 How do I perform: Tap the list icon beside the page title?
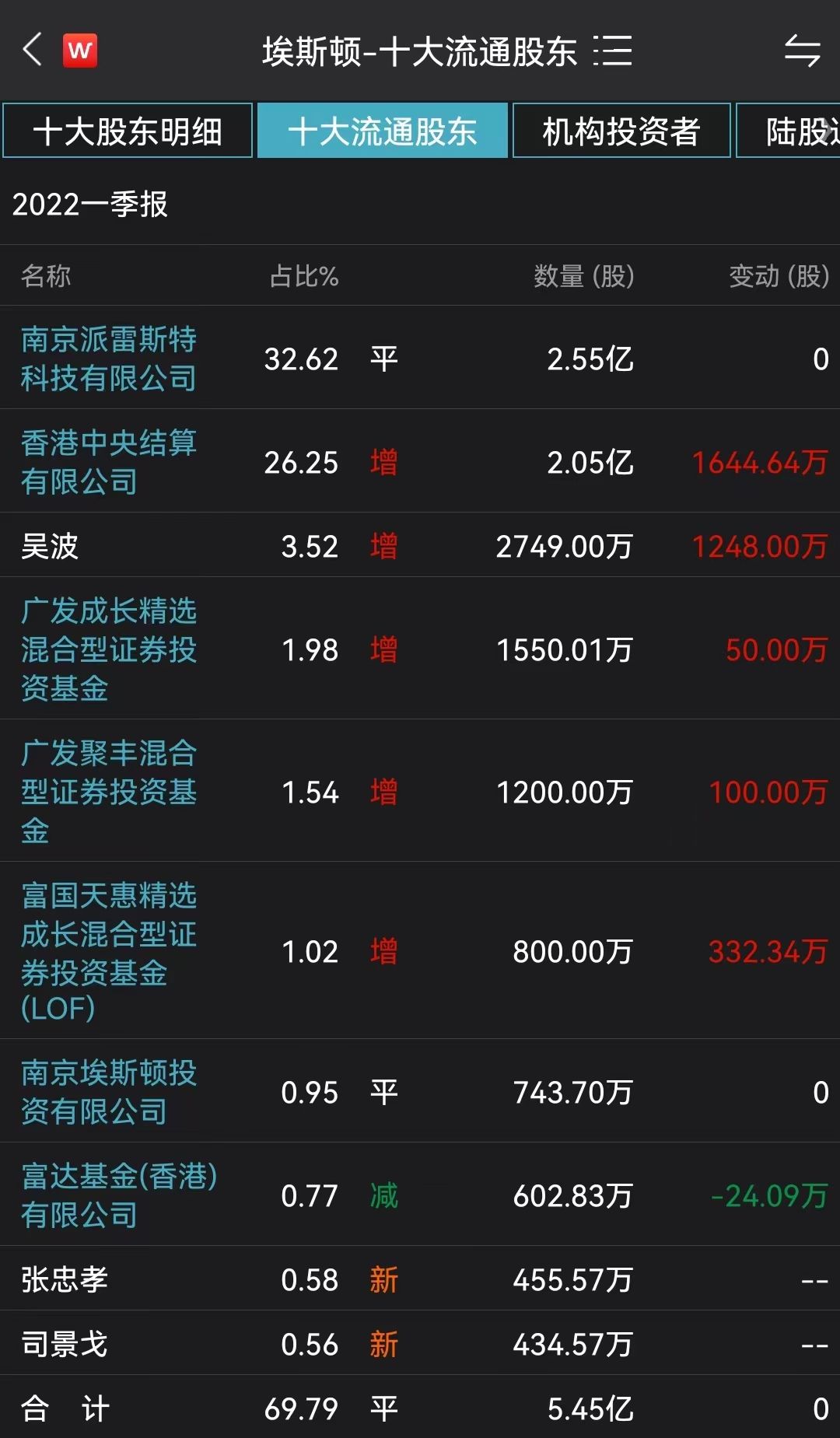[614, 51]
